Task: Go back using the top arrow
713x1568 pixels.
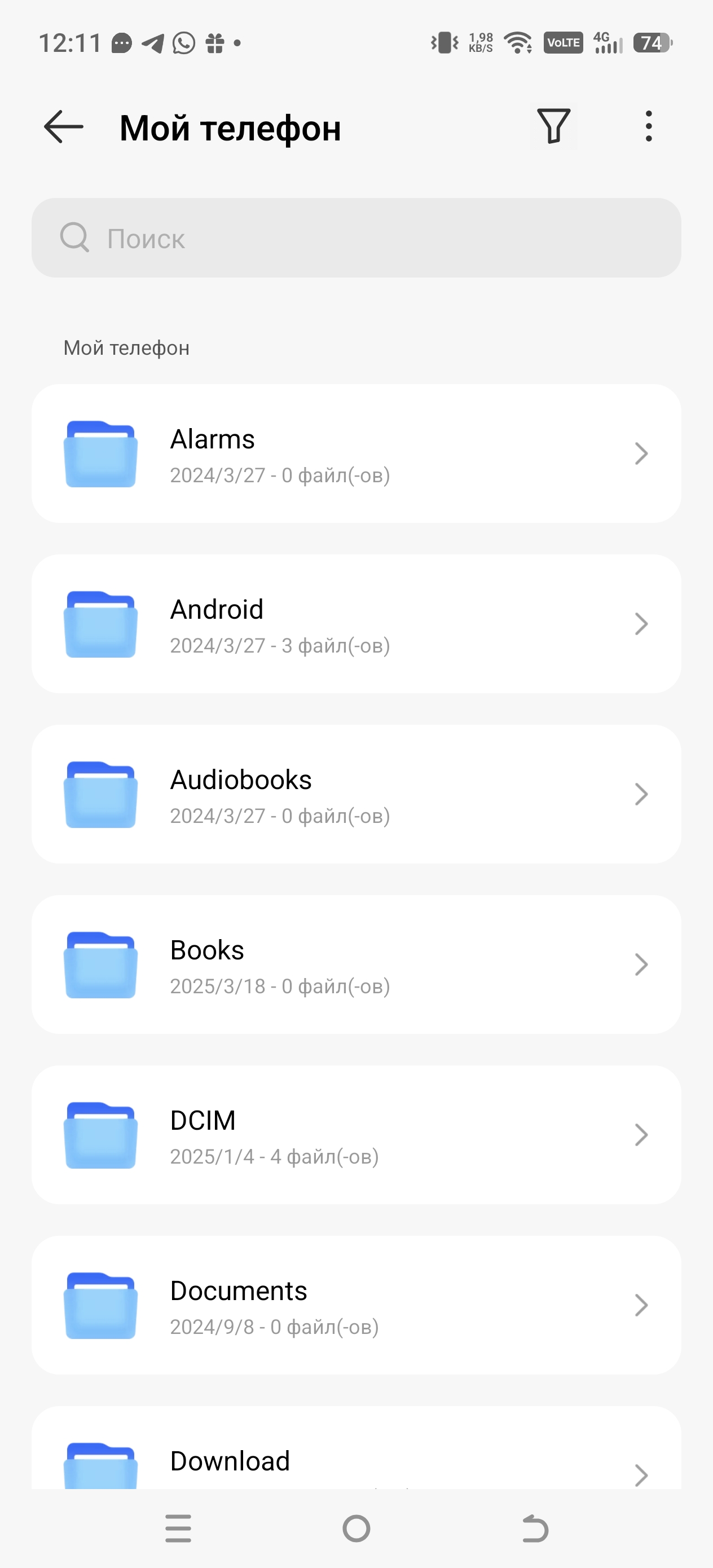Action: (x=63, y=127)
